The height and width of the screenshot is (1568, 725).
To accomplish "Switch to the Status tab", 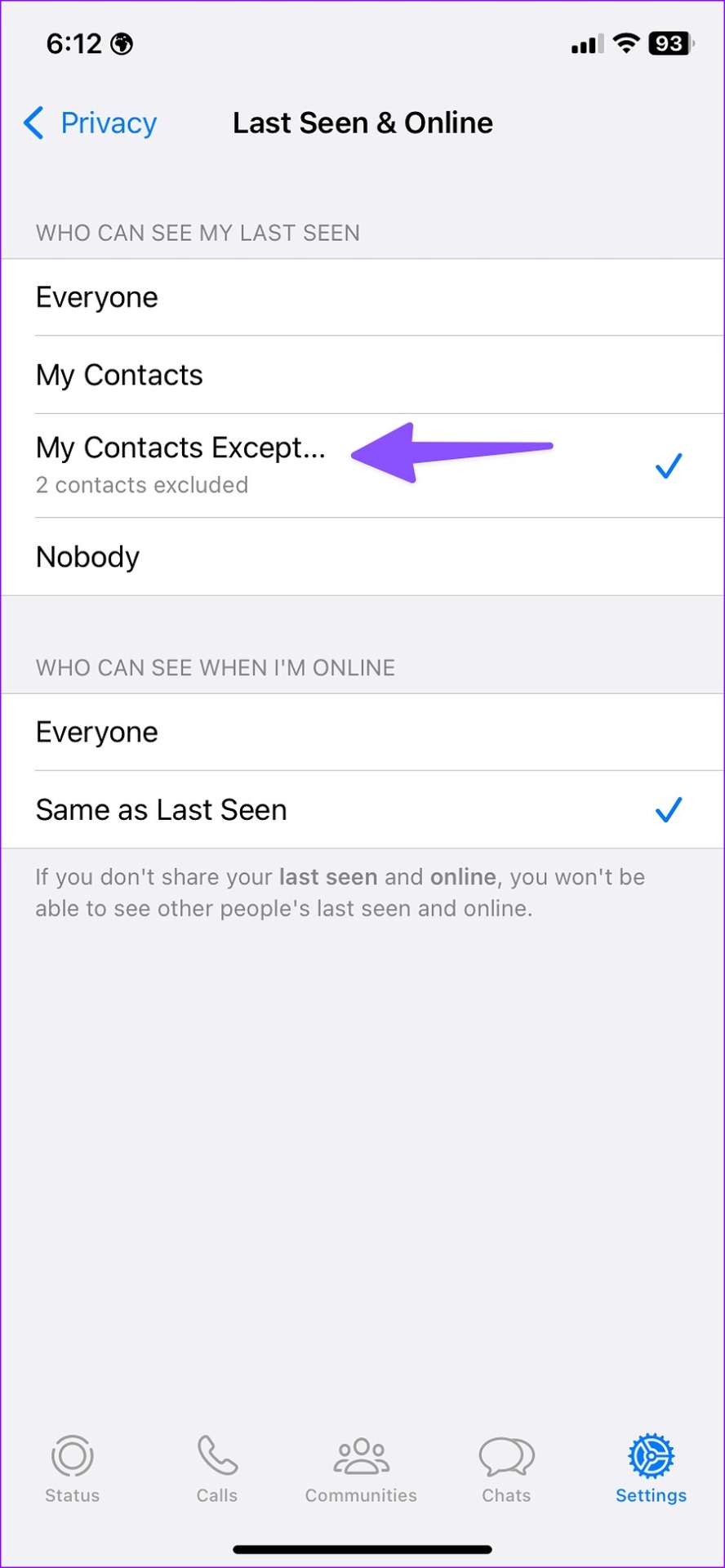I will pos(73,1468).
